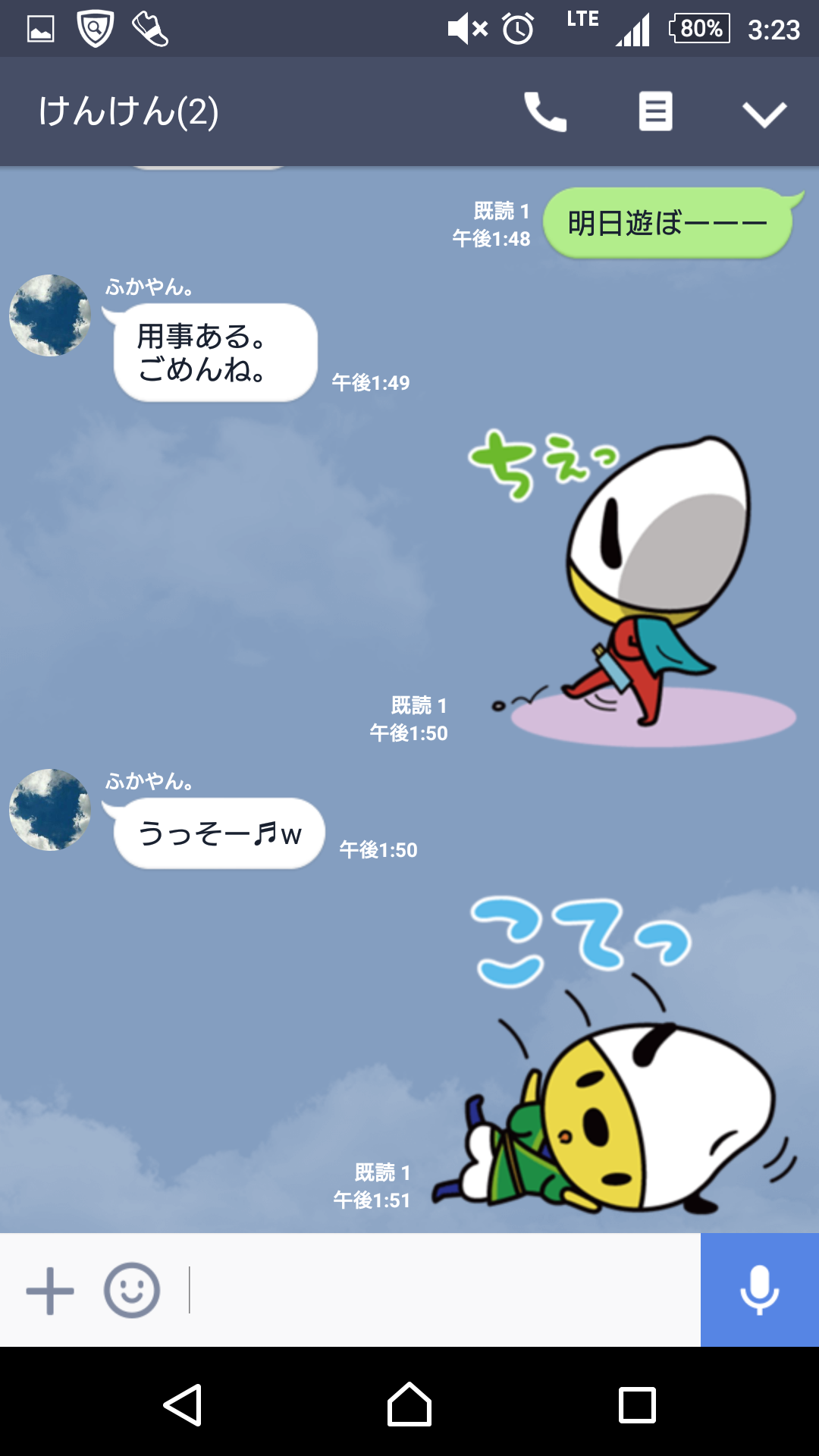Open the plus attachment menu
819x1456 pixels.
[50, 1290]
